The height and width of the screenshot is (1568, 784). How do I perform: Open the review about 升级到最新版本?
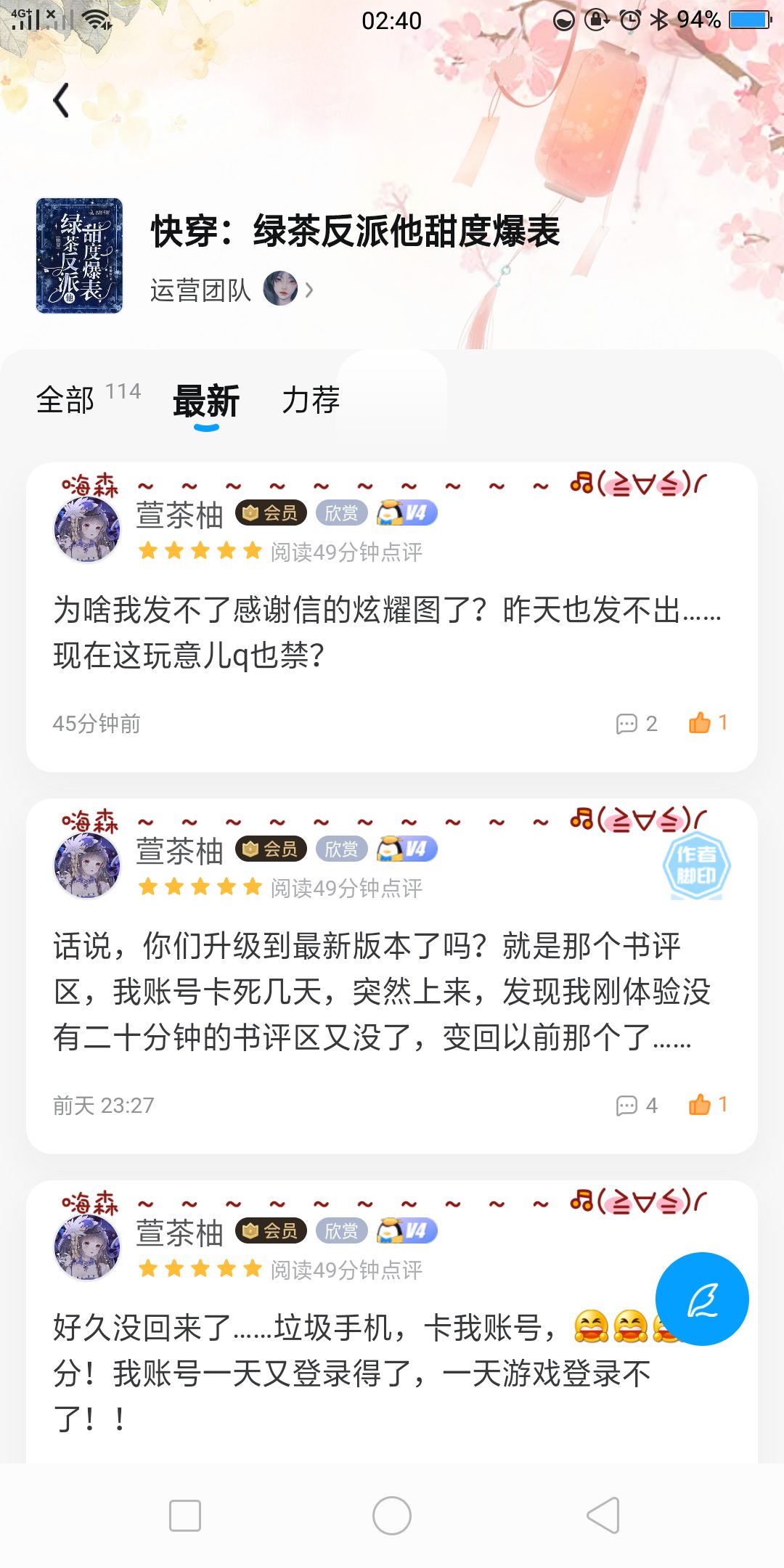pyautogui.click(x=382, y=992)
